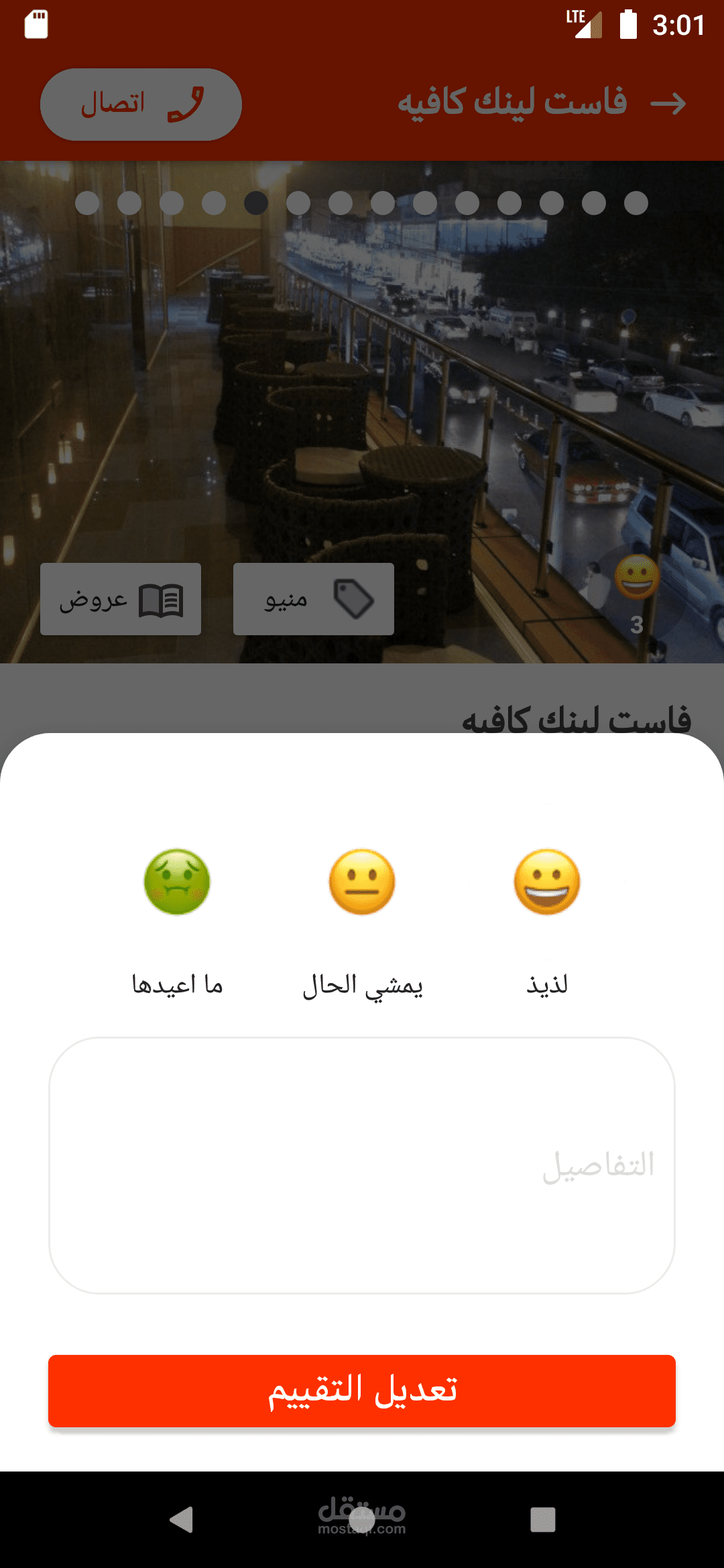Focus the التفاصيل details text field

[x=362, y=1165]
